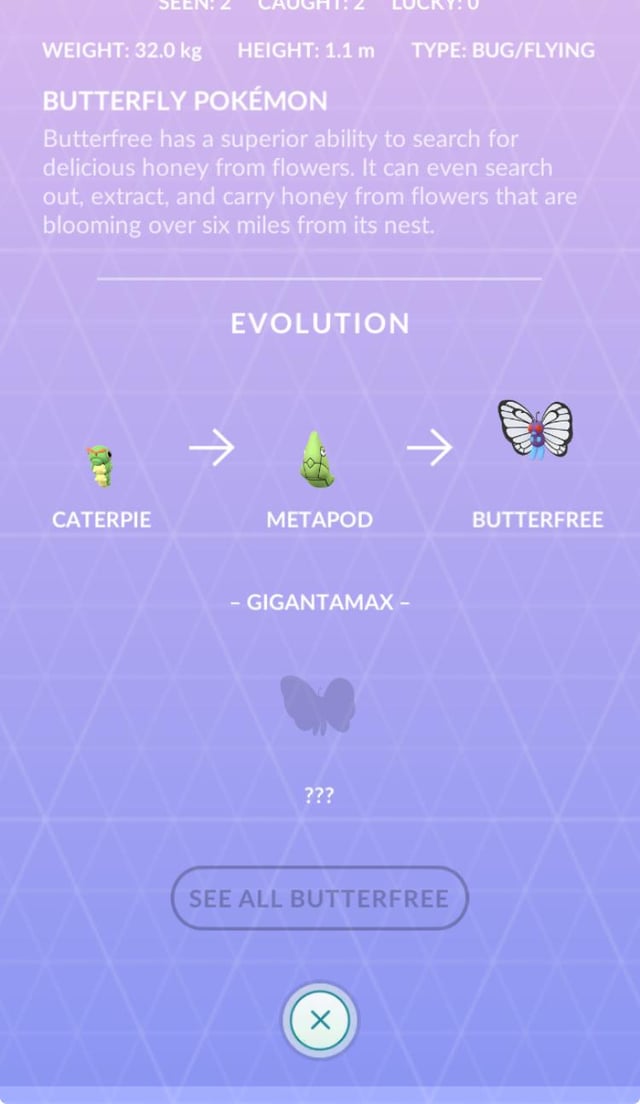This screenshot has width=640, height=1104.
Task: Select Butterfree in the evolution chain
Action: click(536, 431)
